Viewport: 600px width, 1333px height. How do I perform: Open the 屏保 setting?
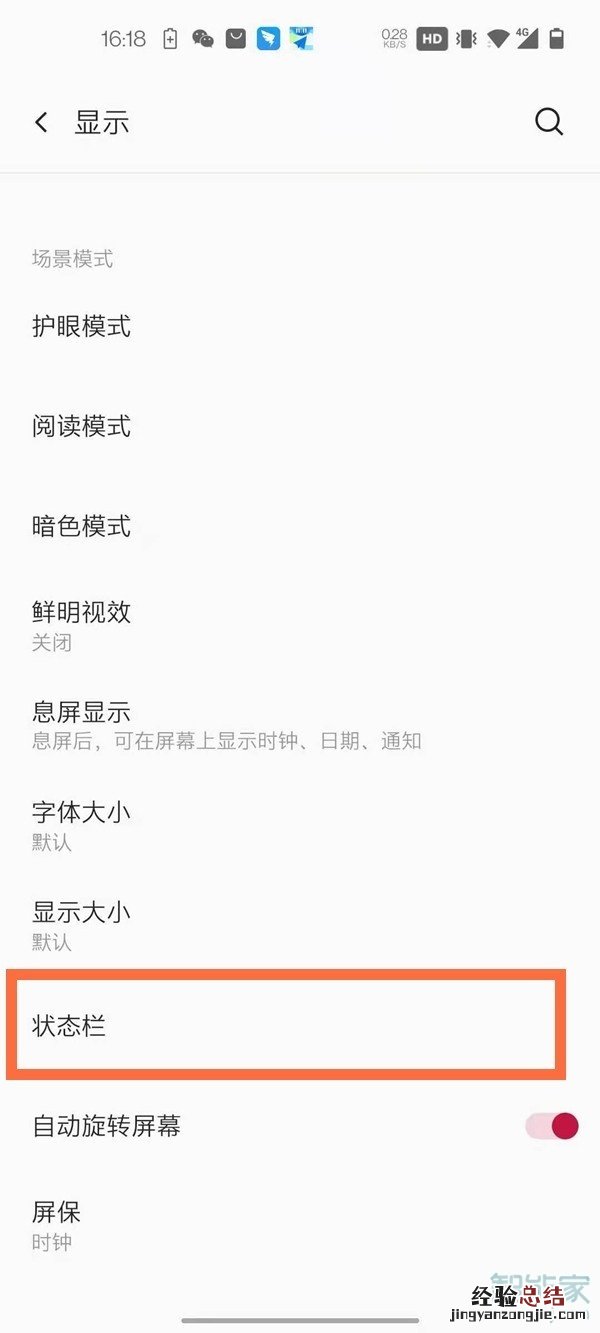[x=58, y=1224]
